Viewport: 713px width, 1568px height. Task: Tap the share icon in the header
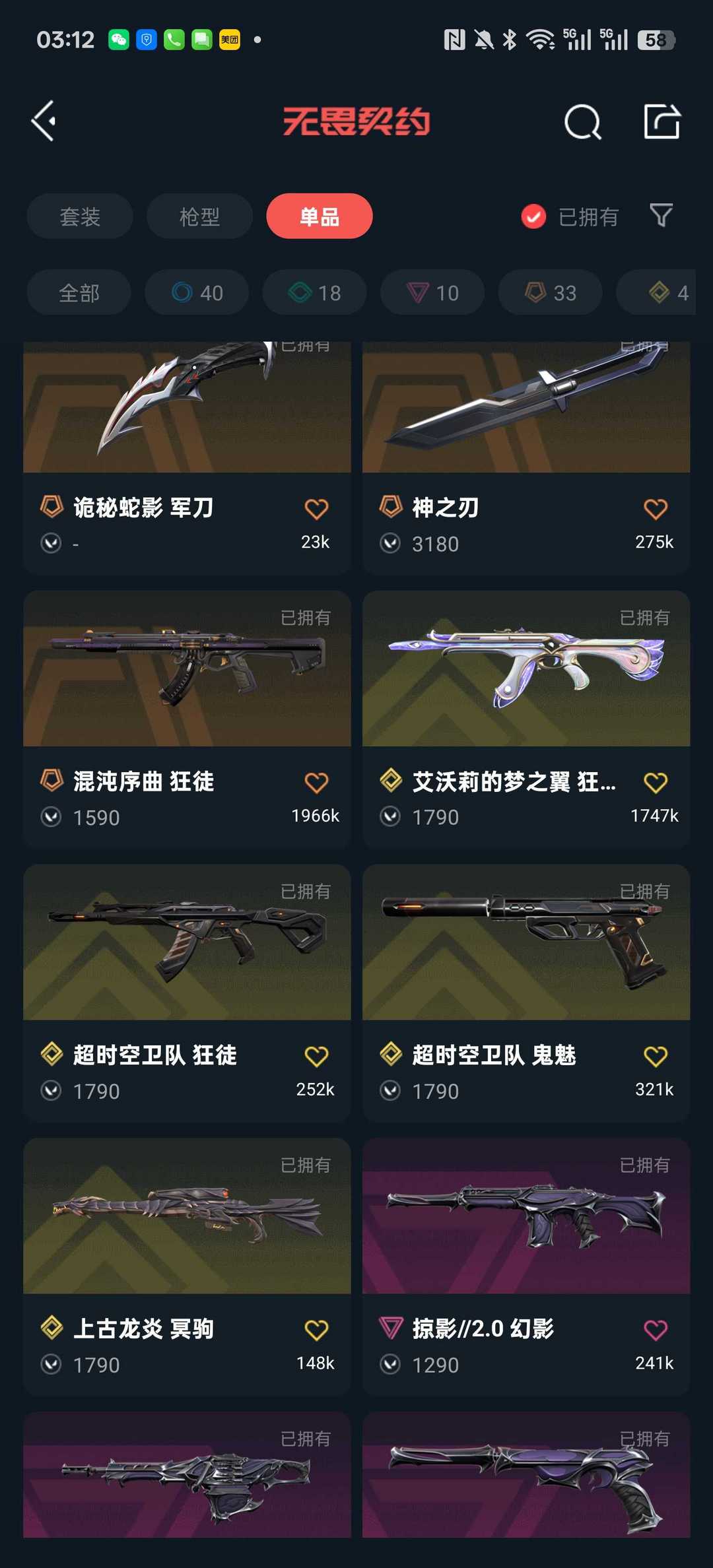click(x=662, y=121)
